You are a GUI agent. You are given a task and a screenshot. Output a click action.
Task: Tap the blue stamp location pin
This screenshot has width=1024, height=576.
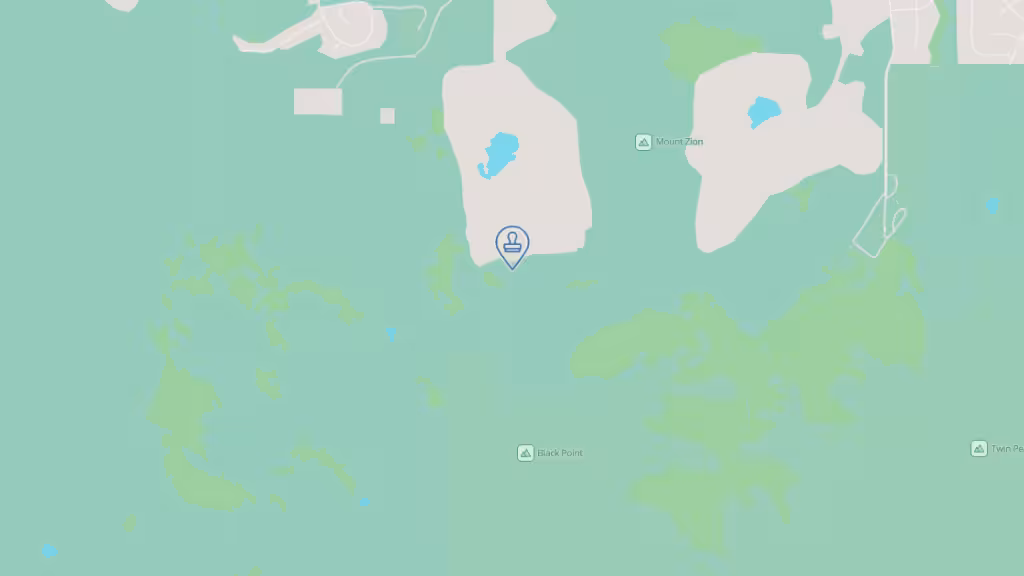click(512, 244)
